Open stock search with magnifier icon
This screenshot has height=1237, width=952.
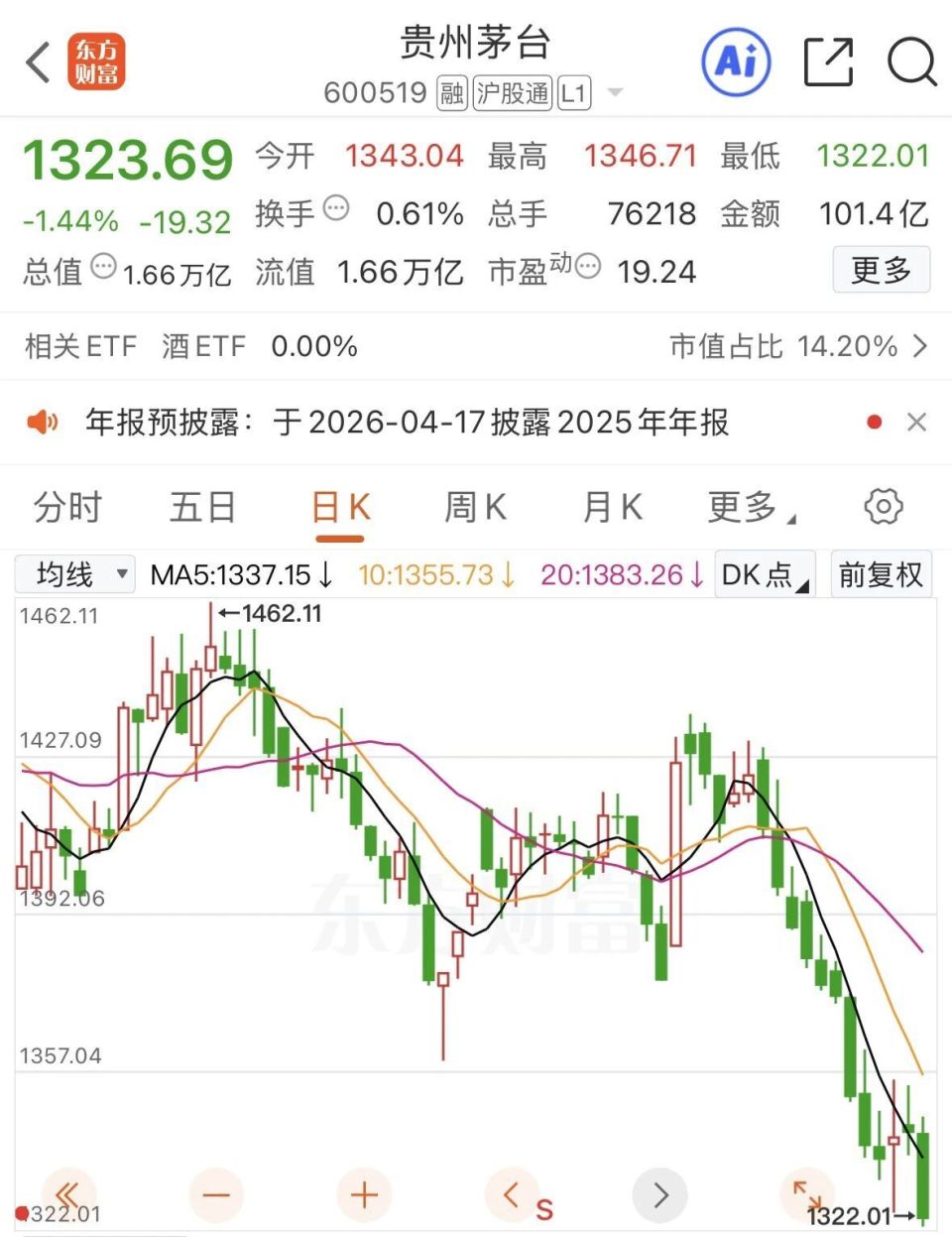click(x=909, y=62)
